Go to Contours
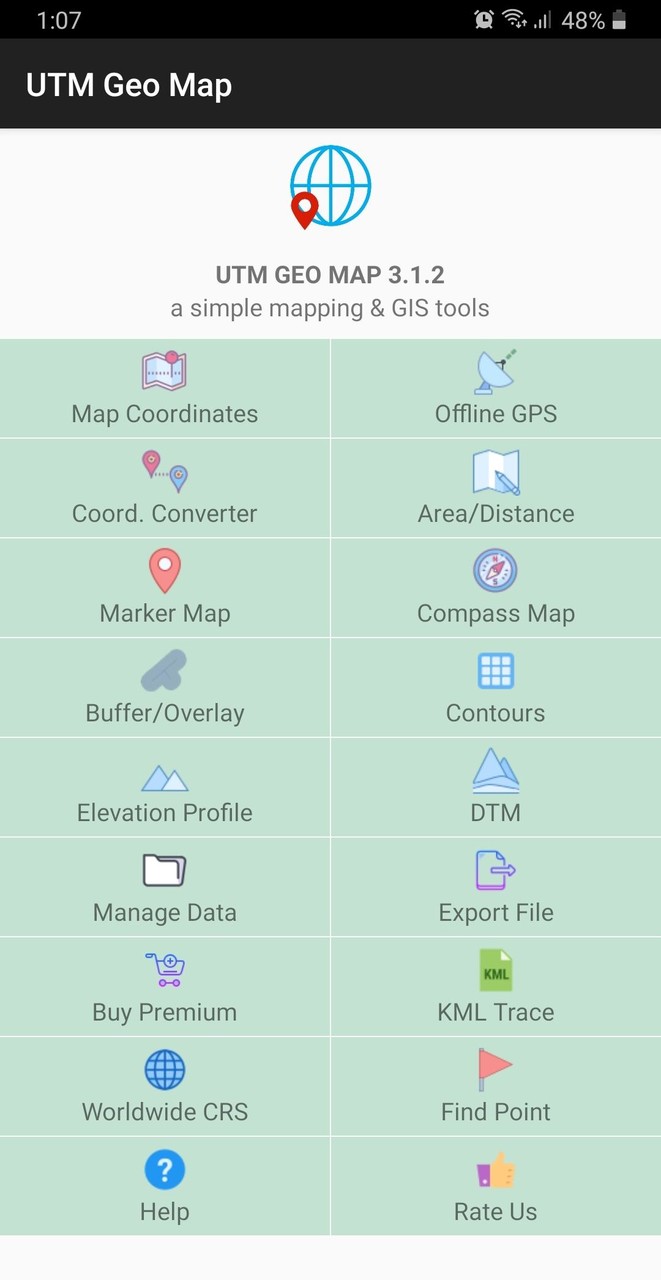 (x=496, y=688)
